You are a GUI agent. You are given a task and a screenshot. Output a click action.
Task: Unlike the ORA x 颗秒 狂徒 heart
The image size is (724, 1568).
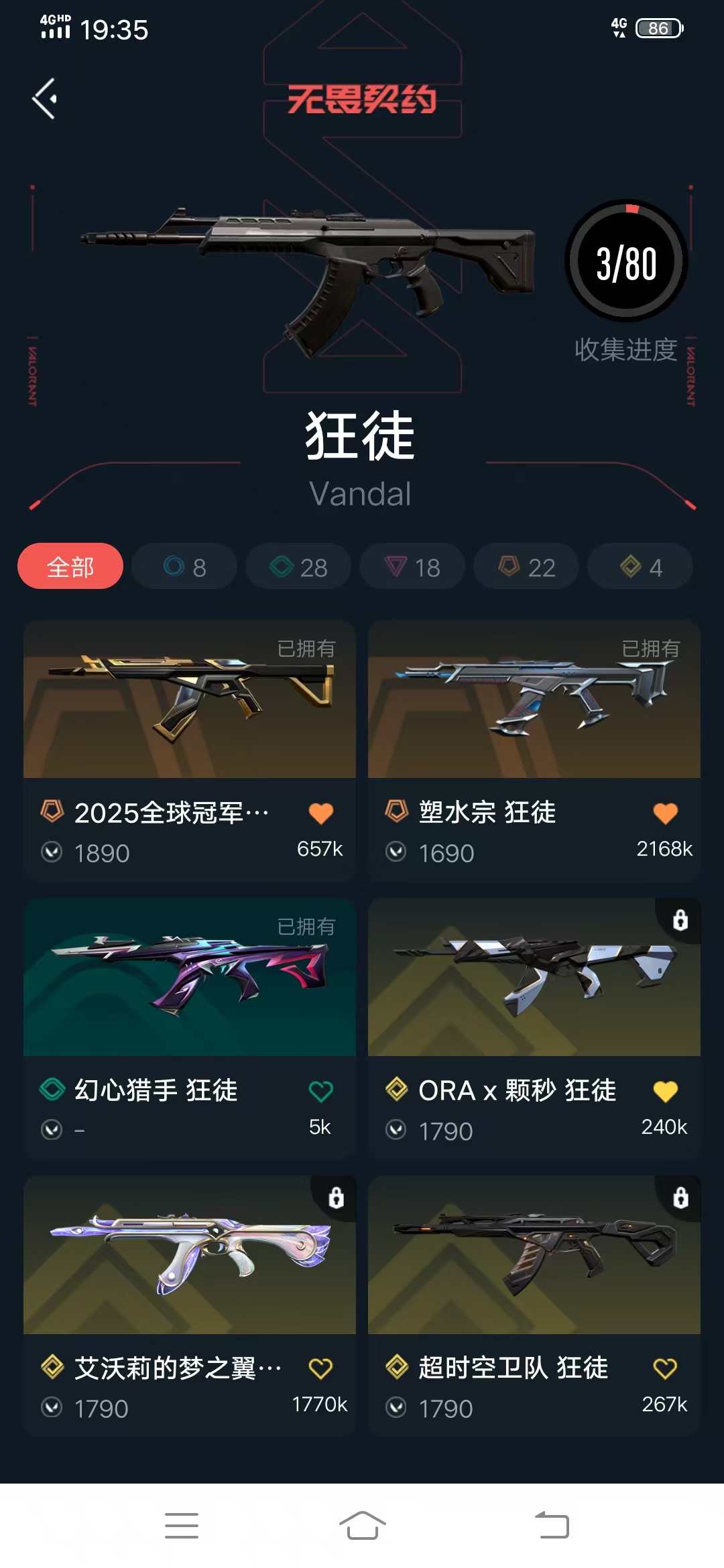click(x=666, y=1091)
